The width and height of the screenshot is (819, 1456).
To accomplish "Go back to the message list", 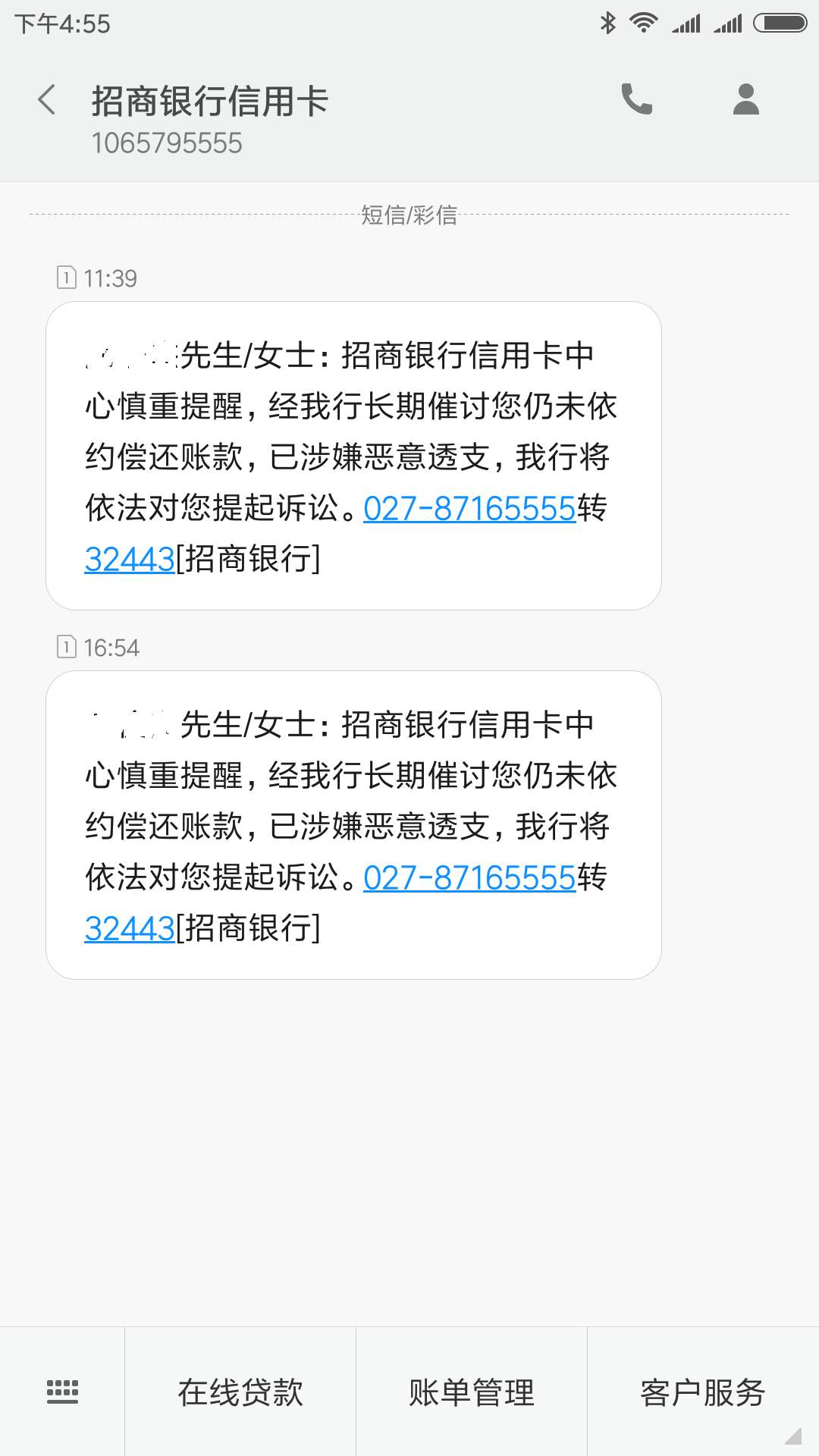I will (47, 100).
